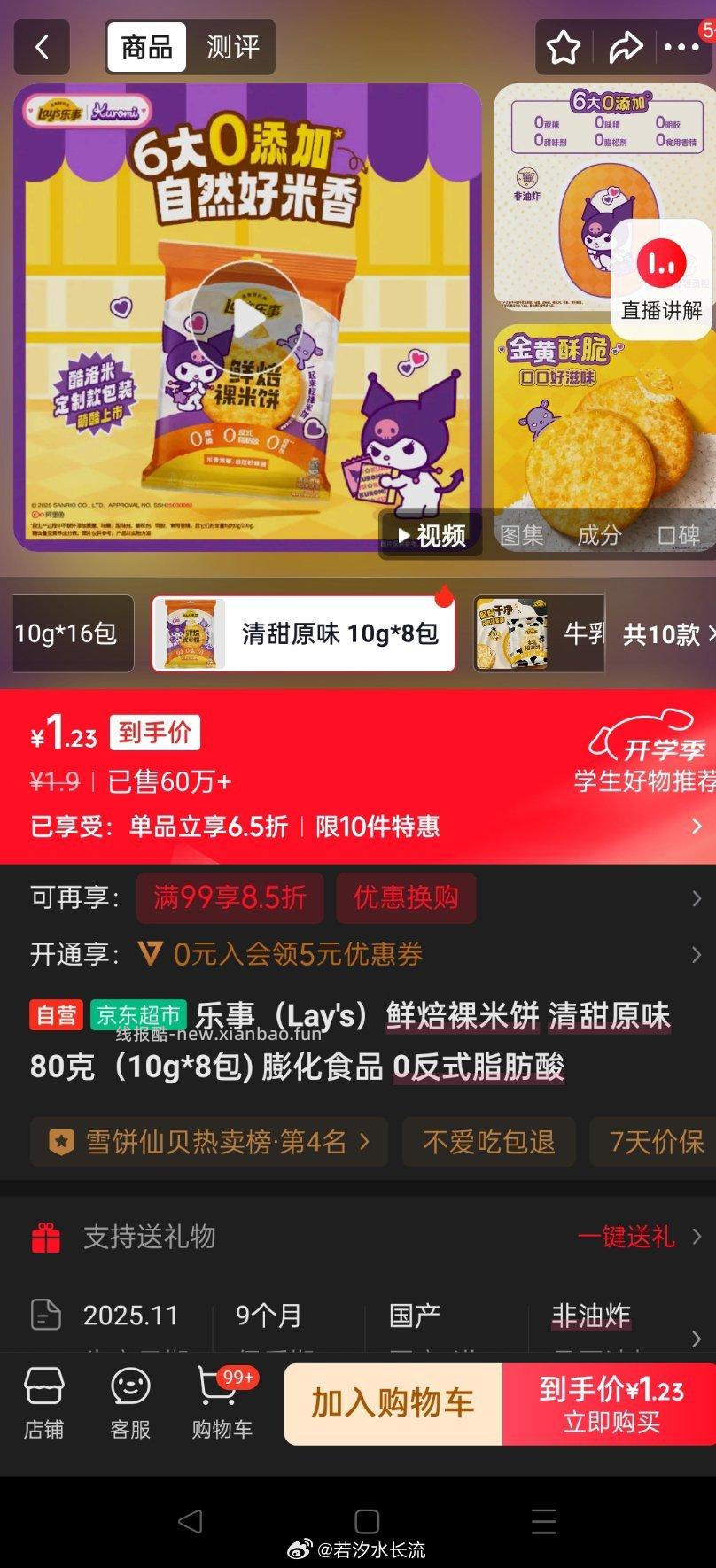Screen dimensions: 716x1568
Task: Switch to the 测评 tab
Action: tap(232, 48)
